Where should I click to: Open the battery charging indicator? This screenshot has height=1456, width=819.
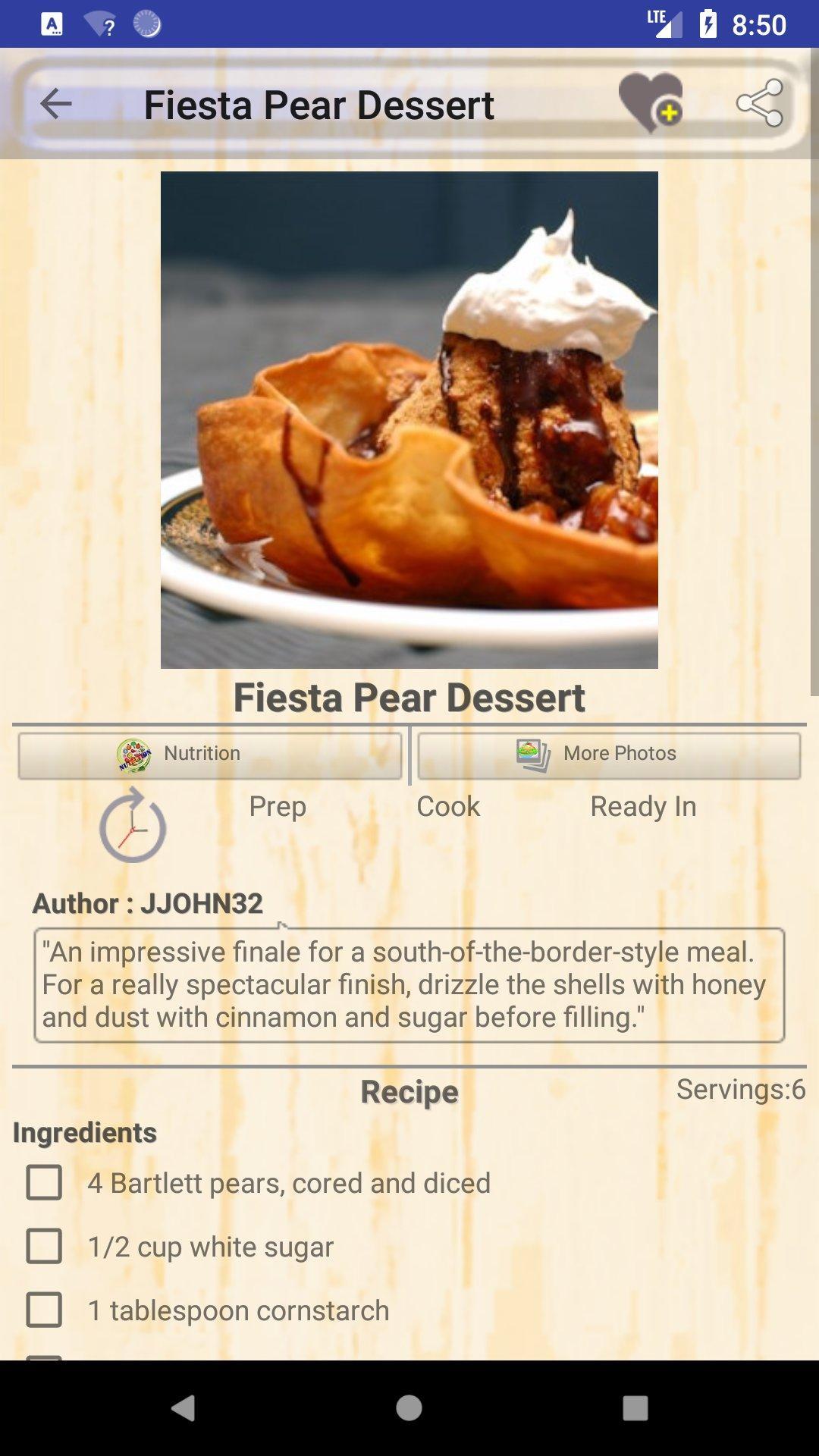tap(708, 21)
